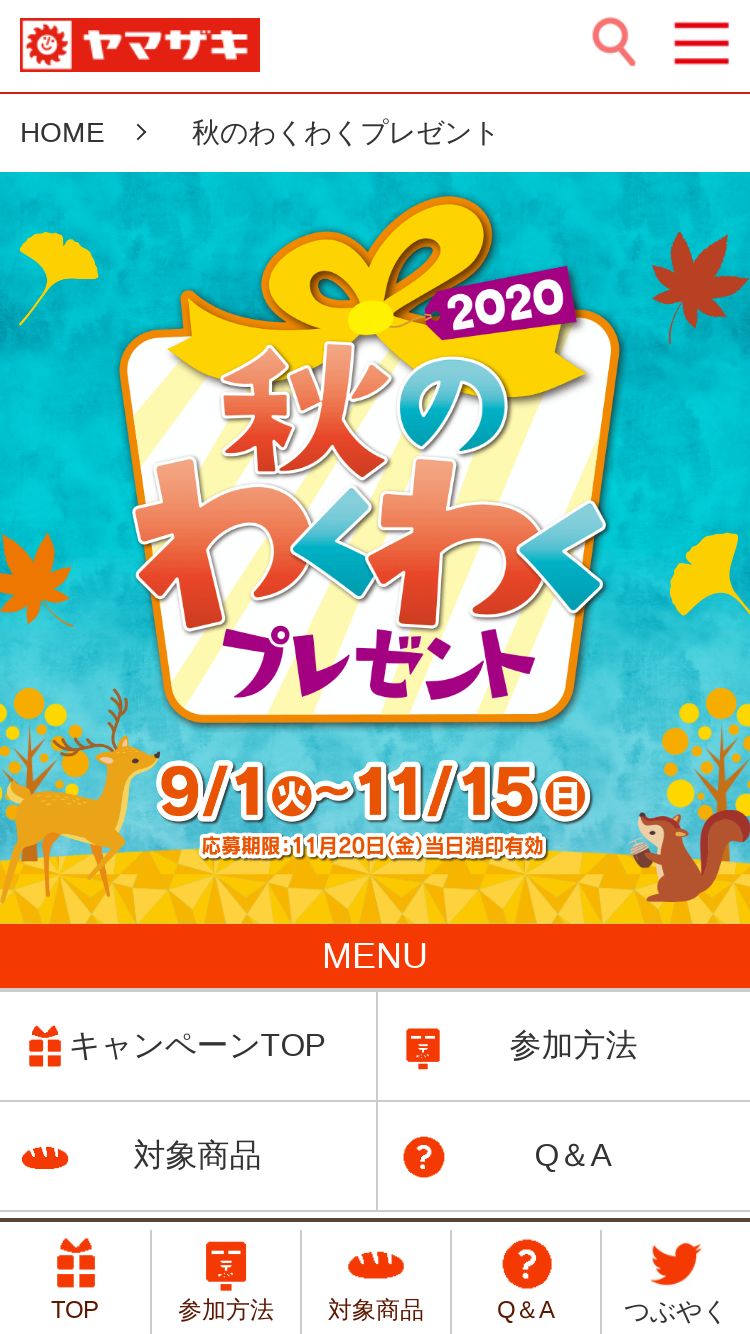This screenshot has height=1334, width=750.
Task: Switch to the Q&A bottom tab
Action: coord(526,1282)
